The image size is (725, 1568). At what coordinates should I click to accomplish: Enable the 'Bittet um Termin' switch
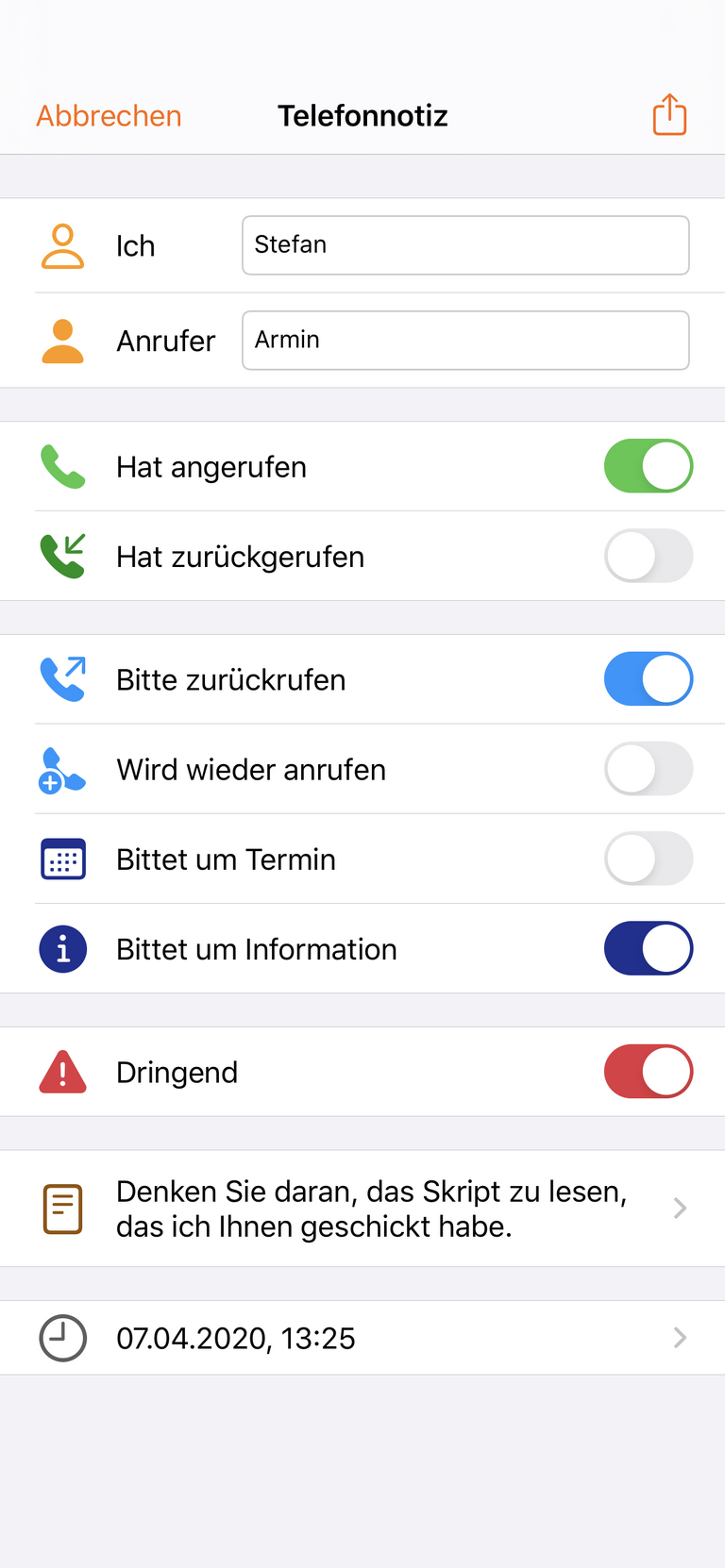point(649,859)
